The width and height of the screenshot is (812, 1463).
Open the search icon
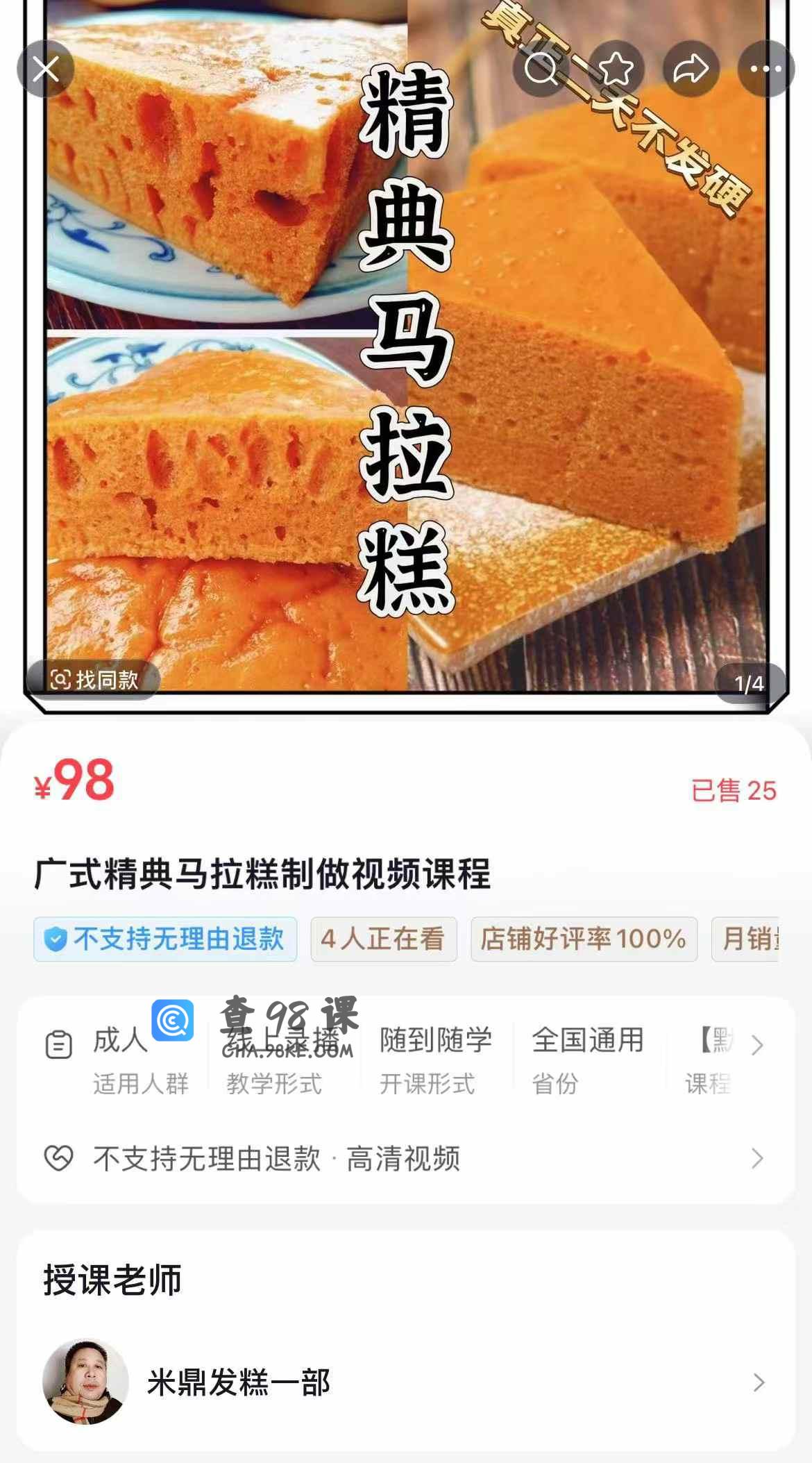(x=541, y=69)
